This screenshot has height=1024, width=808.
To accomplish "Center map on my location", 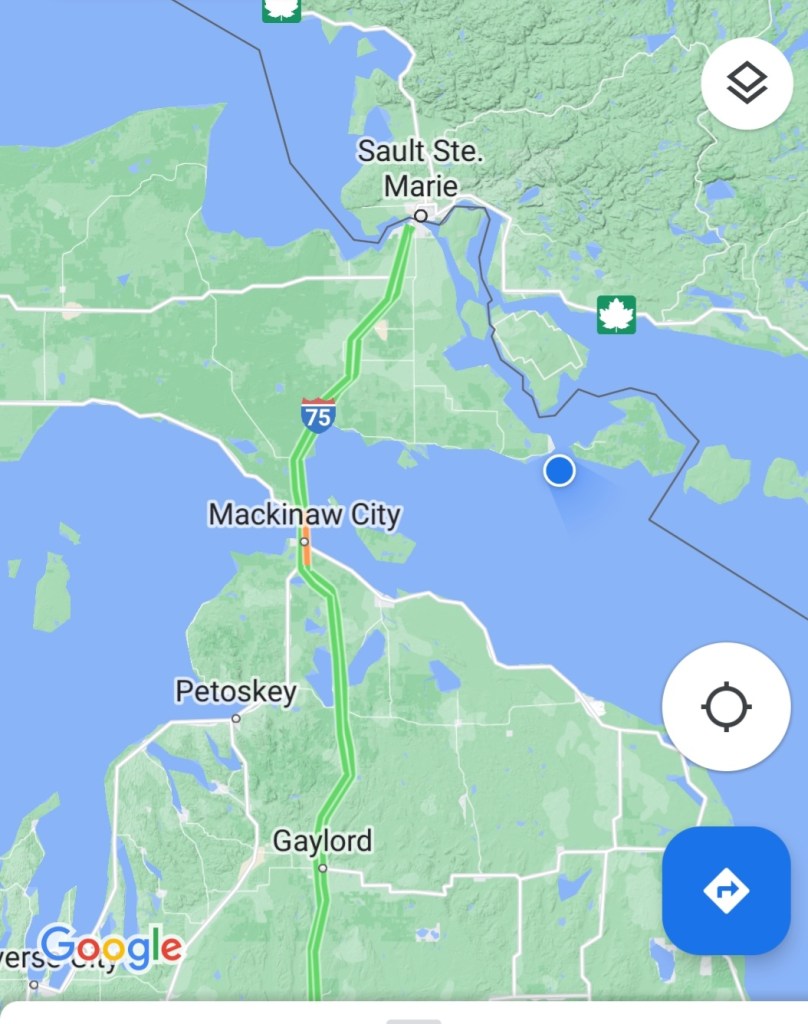I will click(726, 707).
